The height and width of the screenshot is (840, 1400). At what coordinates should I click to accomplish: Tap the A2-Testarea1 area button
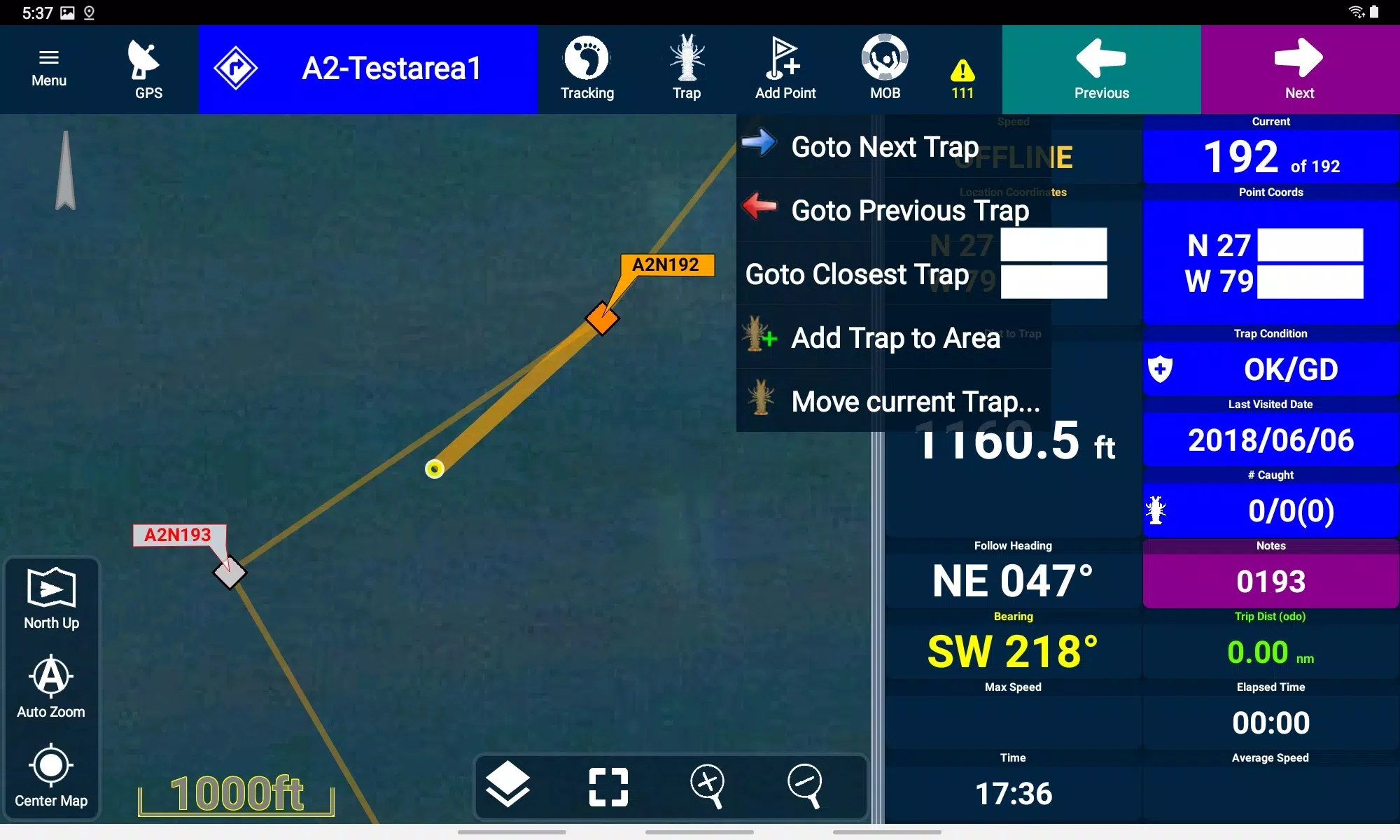click(367, 69)
